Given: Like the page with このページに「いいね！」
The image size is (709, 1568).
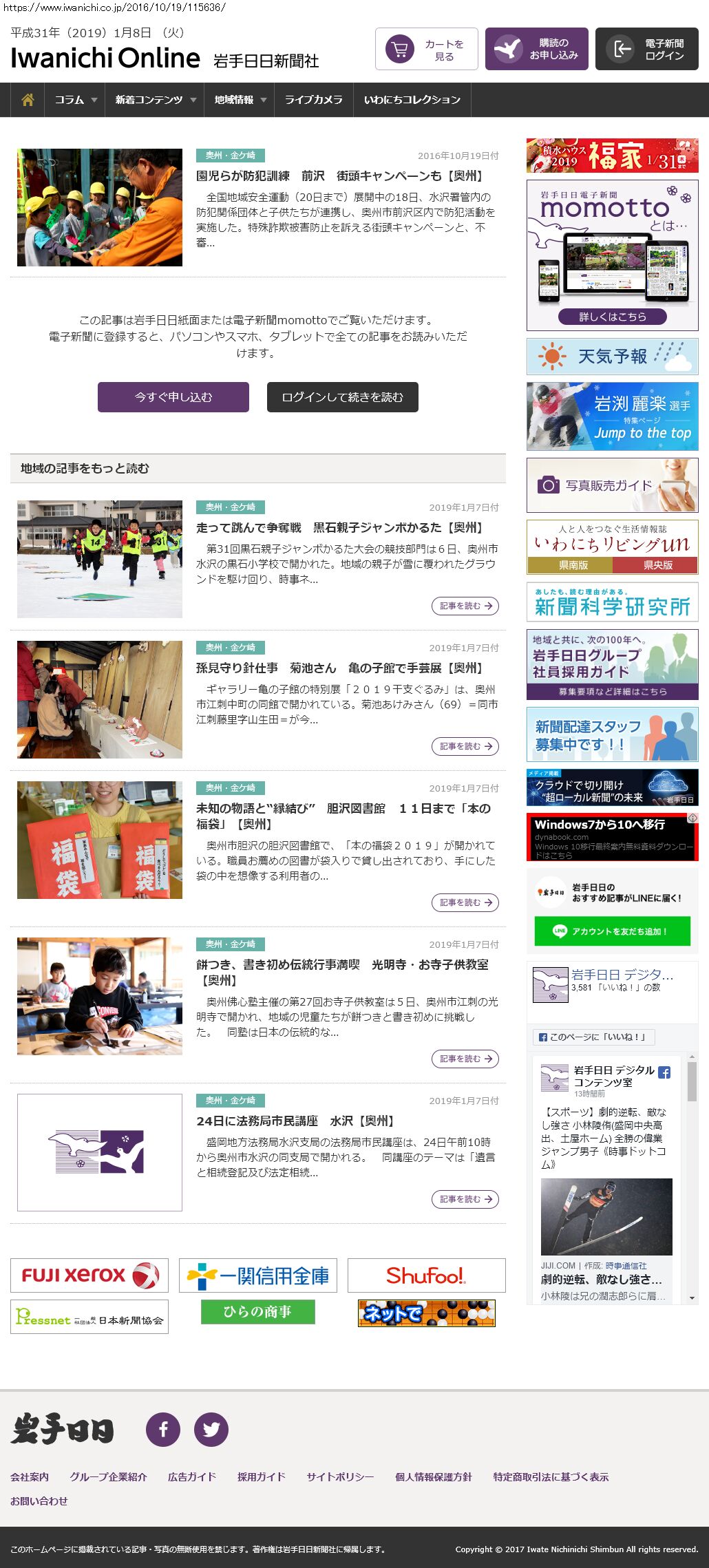Looking at the screenshot, I should click(x=593, y=1037).
